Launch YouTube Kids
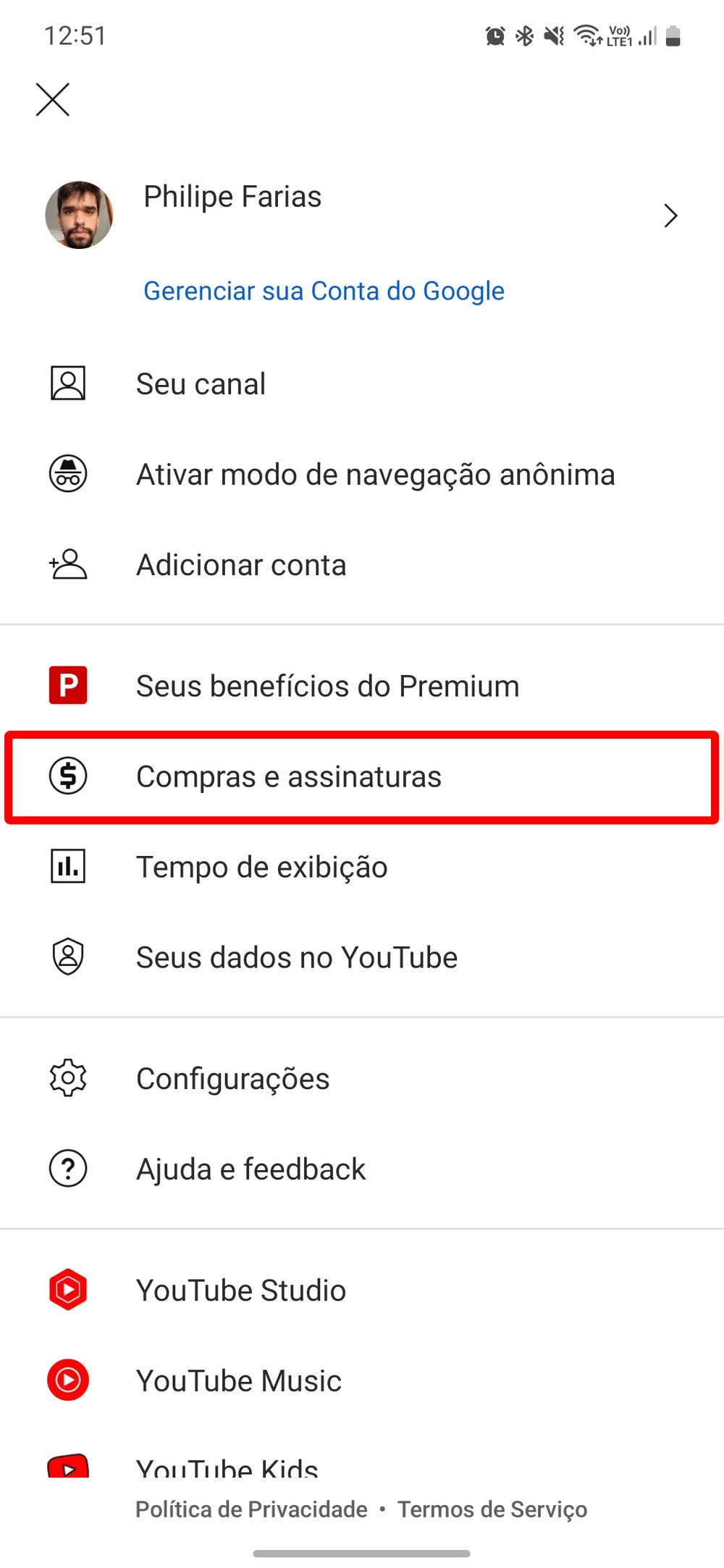Viewport: 724px width, 1568px height. (x=227, y=1466)
